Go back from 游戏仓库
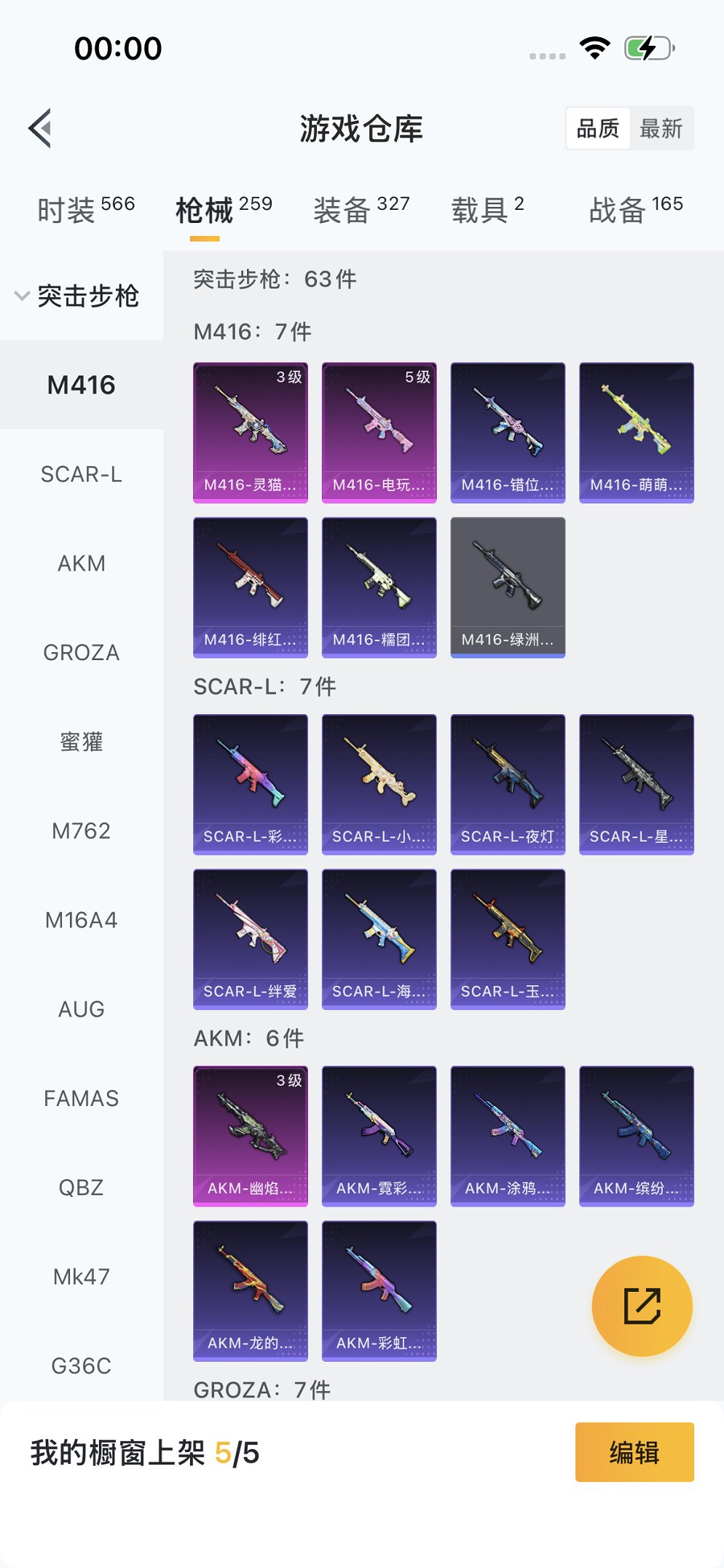The width and height of the screenshot is (724, 1568). (41, 128)
